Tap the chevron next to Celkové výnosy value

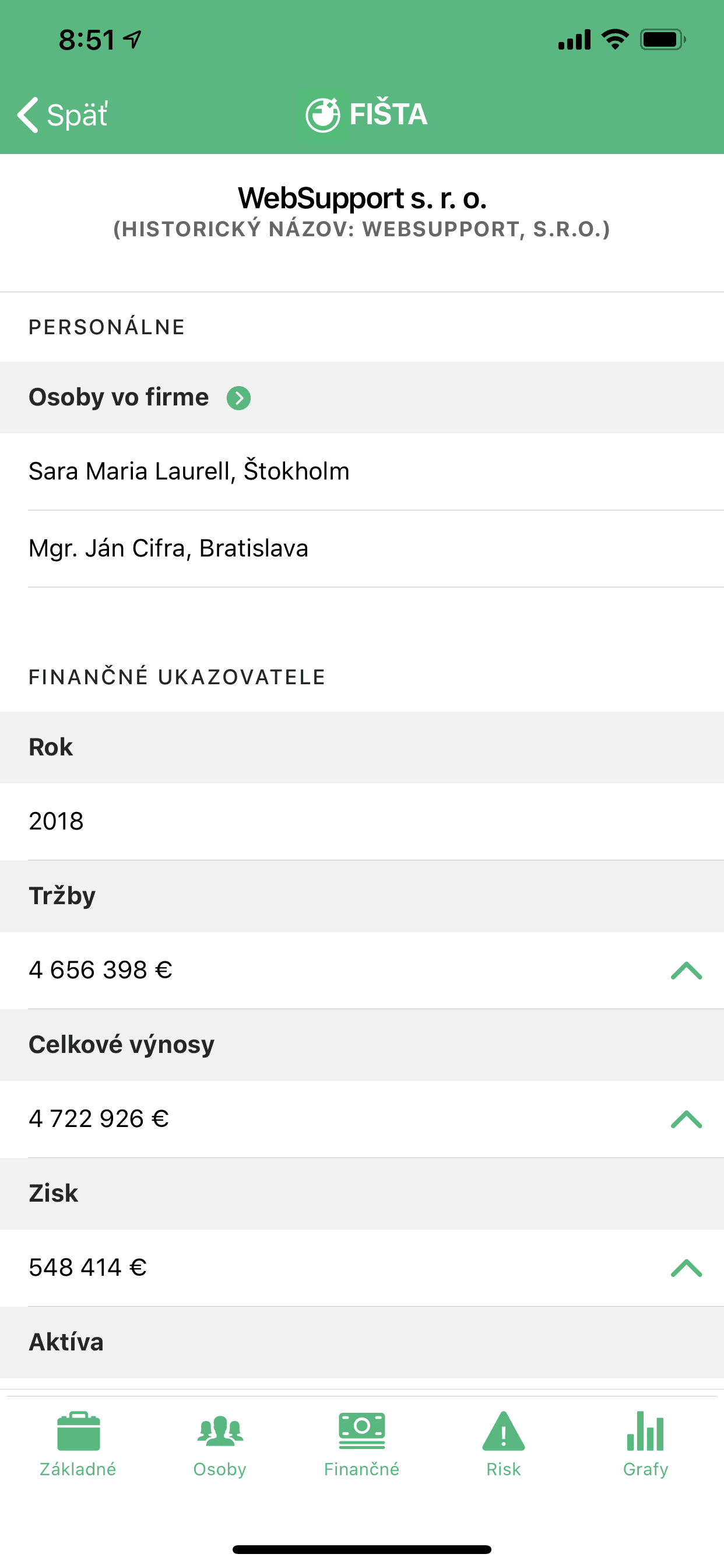(x=686, y=1119)
